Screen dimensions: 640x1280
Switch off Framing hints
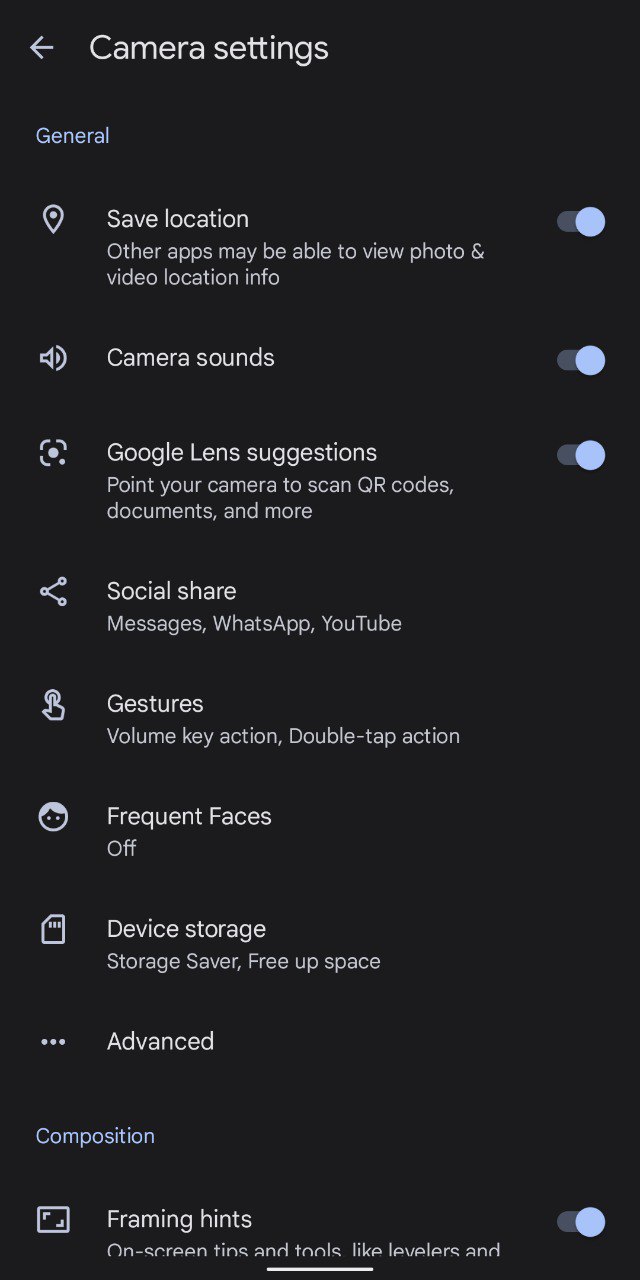click(581, 1222)
